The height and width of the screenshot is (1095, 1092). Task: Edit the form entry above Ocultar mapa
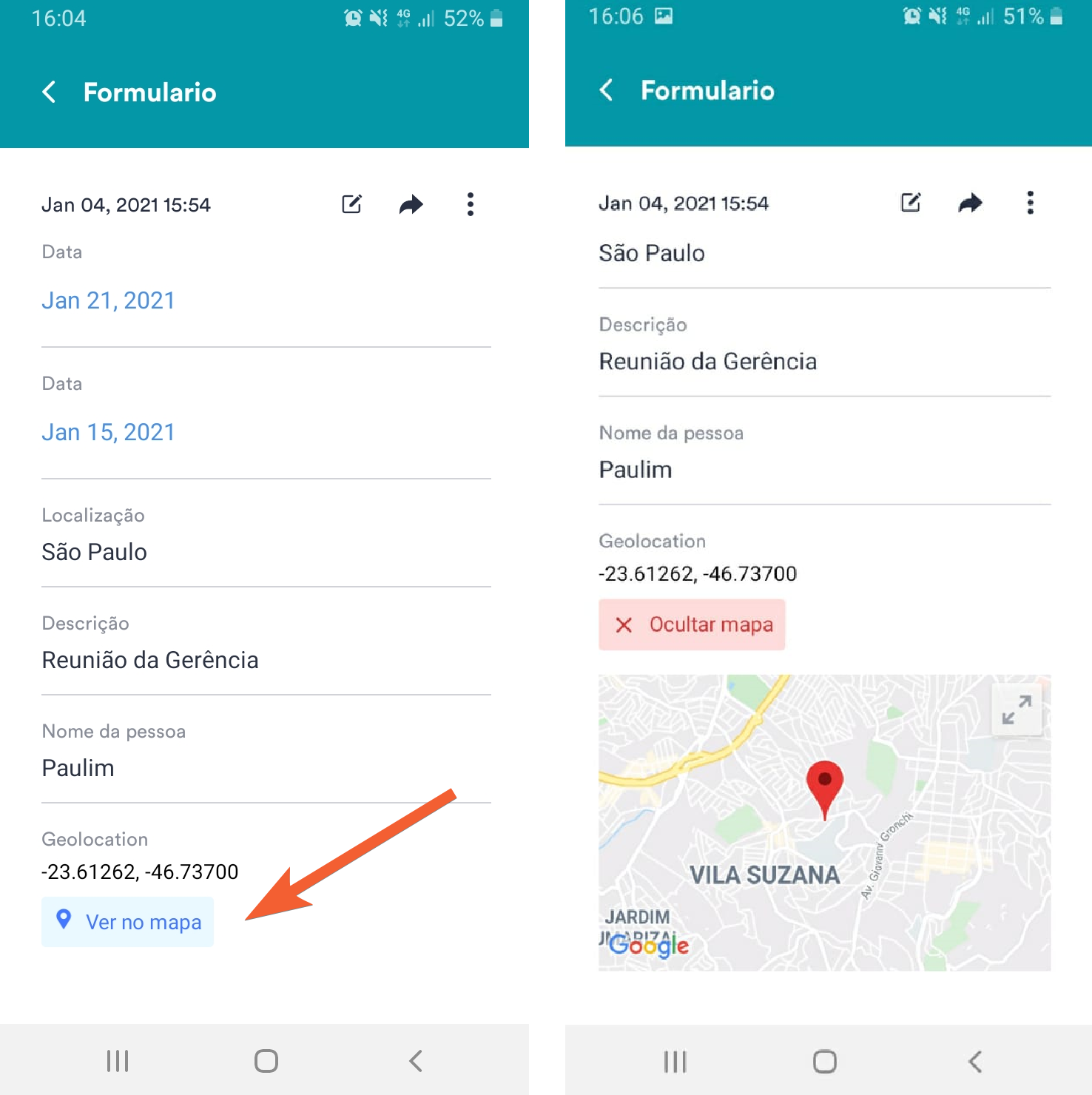click(x=911, y=203)
